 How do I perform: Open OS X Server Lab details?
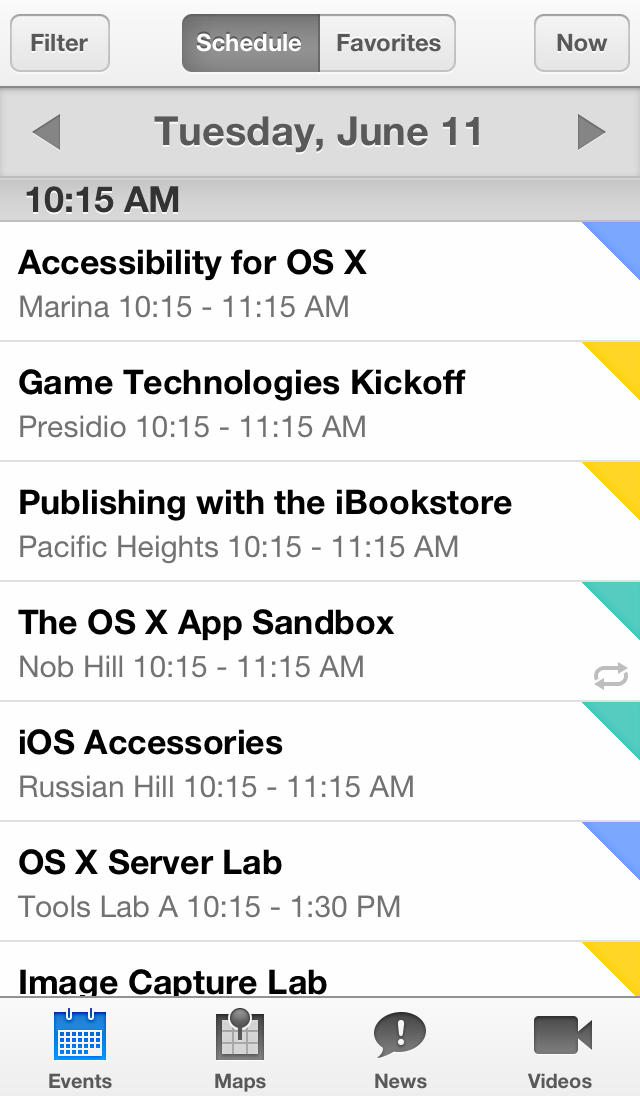tap(300, 881)
